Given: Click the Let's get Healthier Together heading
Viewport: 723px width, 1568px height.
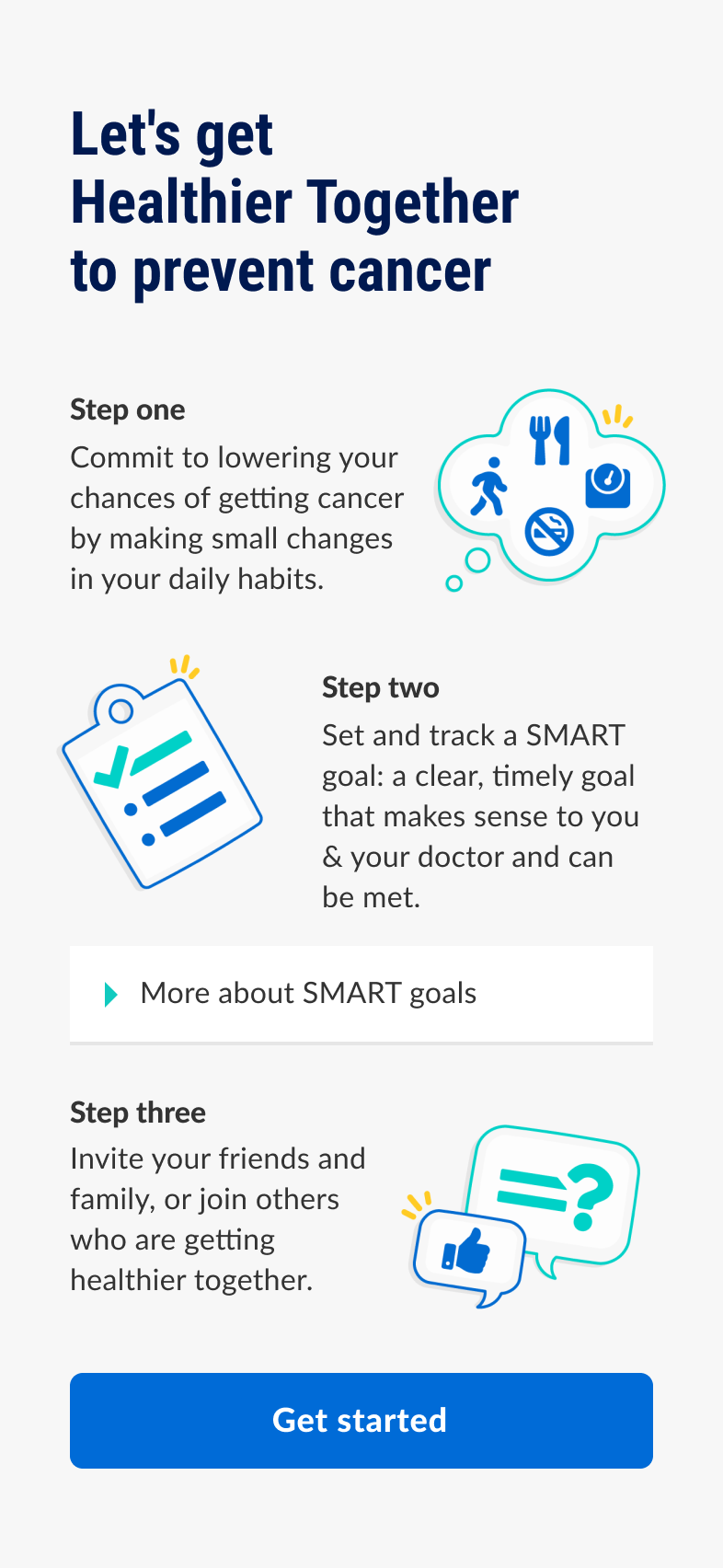Looking at the screenshot, I should 294,201.
